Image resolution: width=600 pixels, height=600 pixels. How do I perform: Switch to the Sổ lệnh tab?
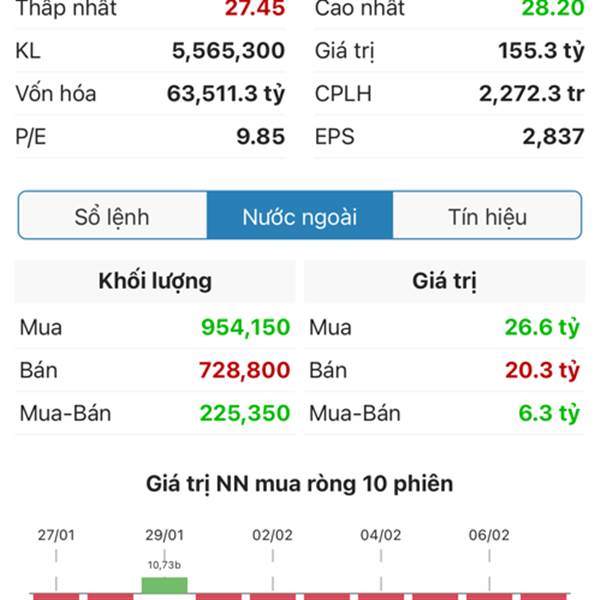pos(112,216)
